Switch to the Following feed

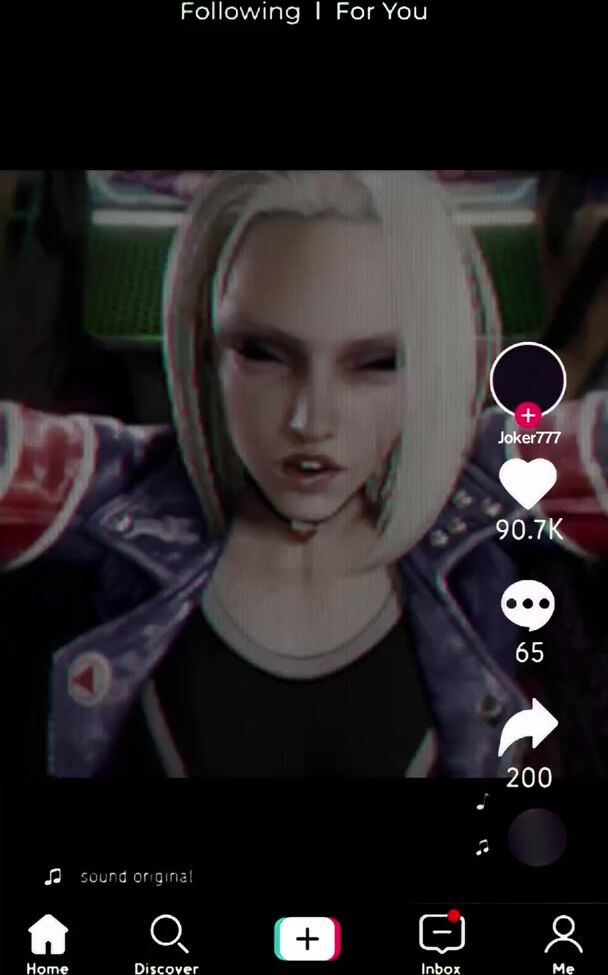tap(239, 12)
